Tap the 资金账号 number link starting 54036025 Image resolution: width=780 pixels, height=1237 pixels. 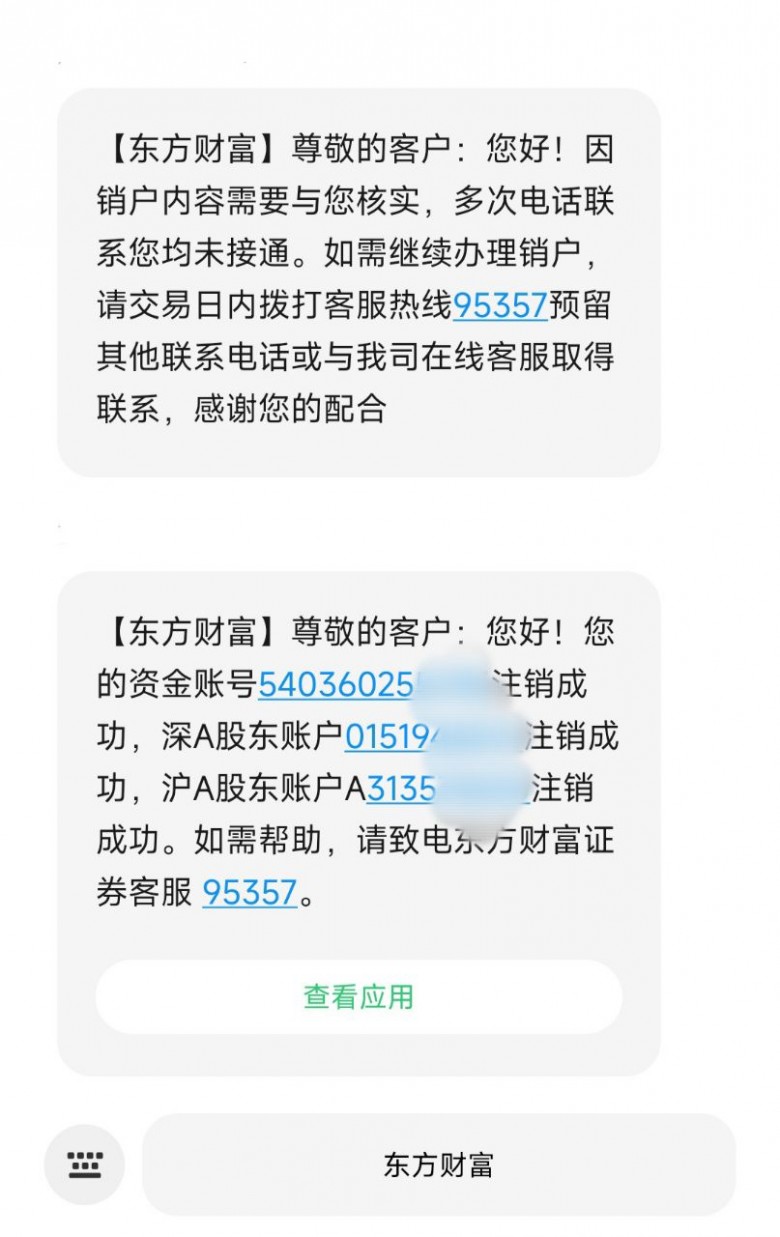click(x=335, y=685)
